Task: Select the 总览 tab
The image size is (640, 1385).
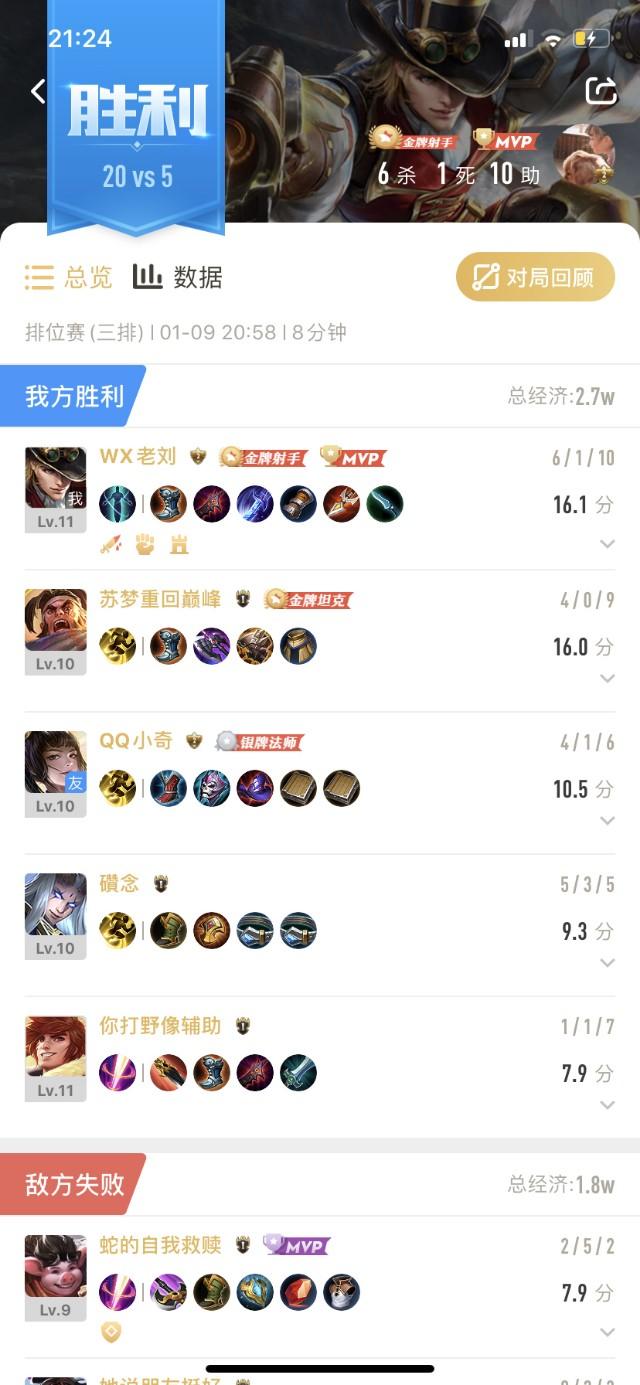Action: pos(68,277)
